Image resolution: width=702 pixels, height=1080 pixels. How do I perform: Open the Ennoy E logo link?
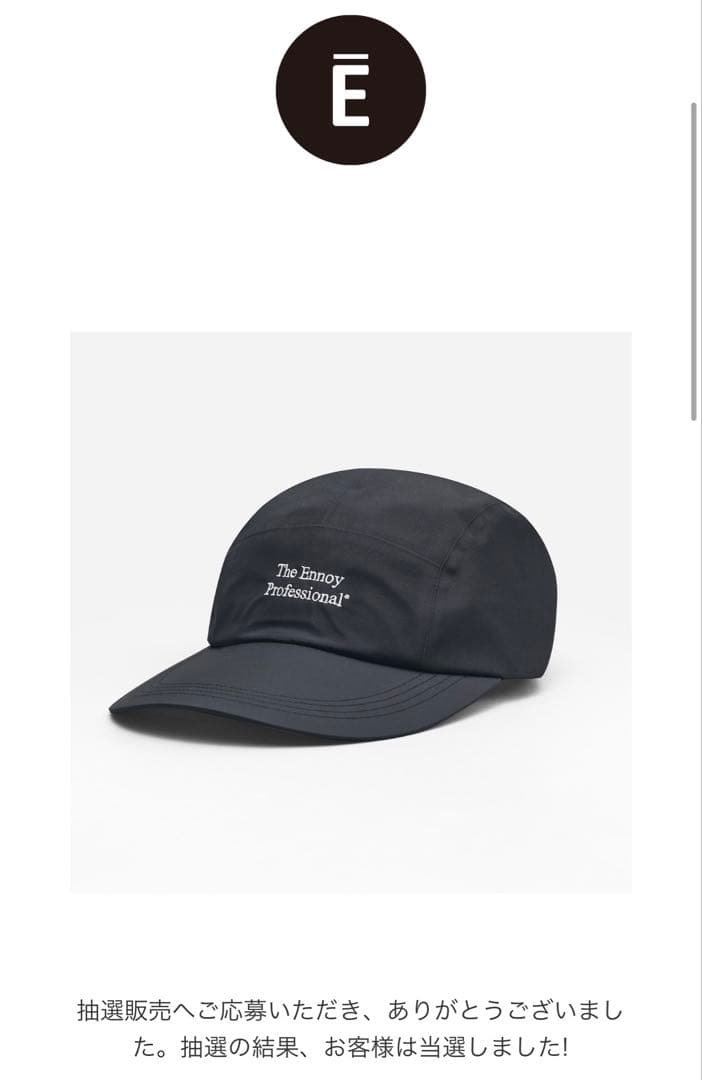point(351,89)
